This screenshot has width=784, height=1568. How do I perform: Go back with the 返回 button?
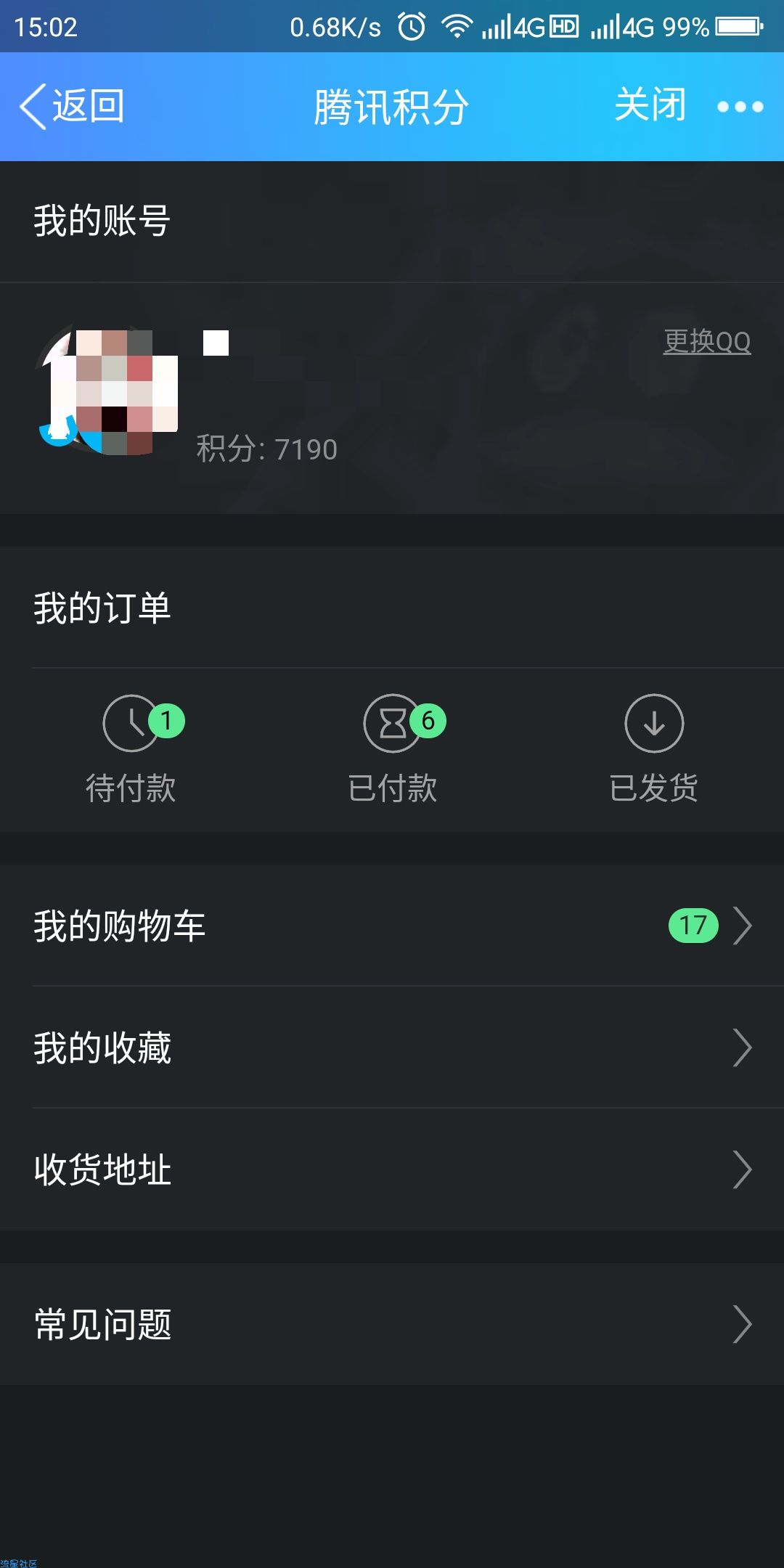(72, 107)
